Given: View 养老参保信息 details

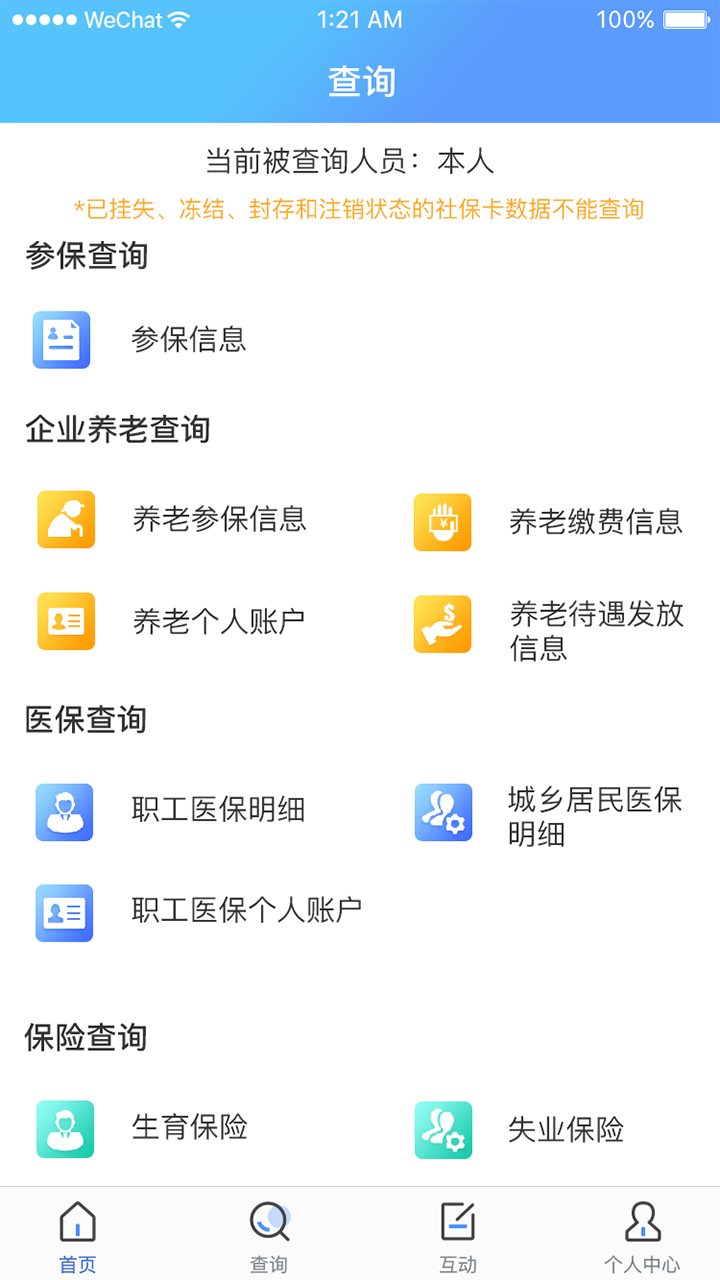Looking at the screenshot, I should click(219, 519).
